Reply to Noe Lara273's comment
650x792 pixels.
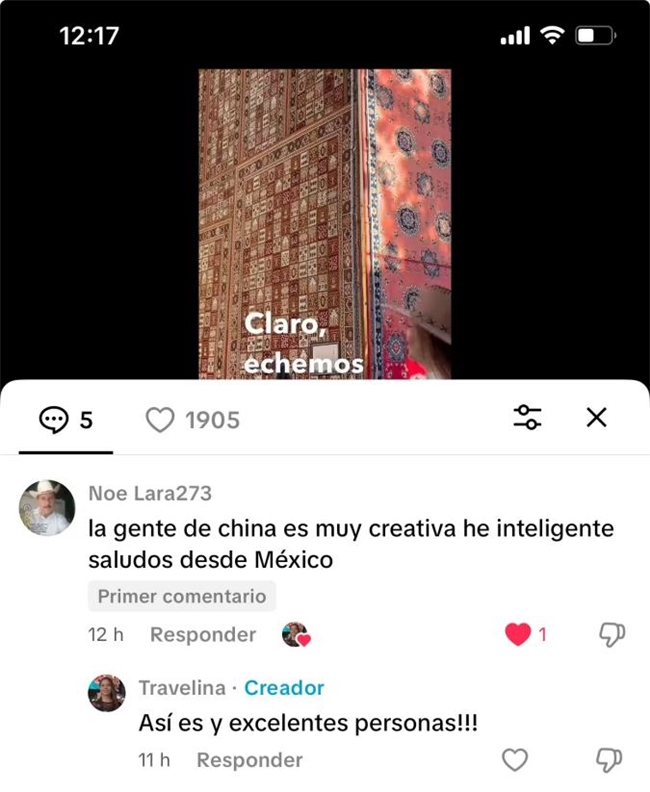tap(203, 635)
